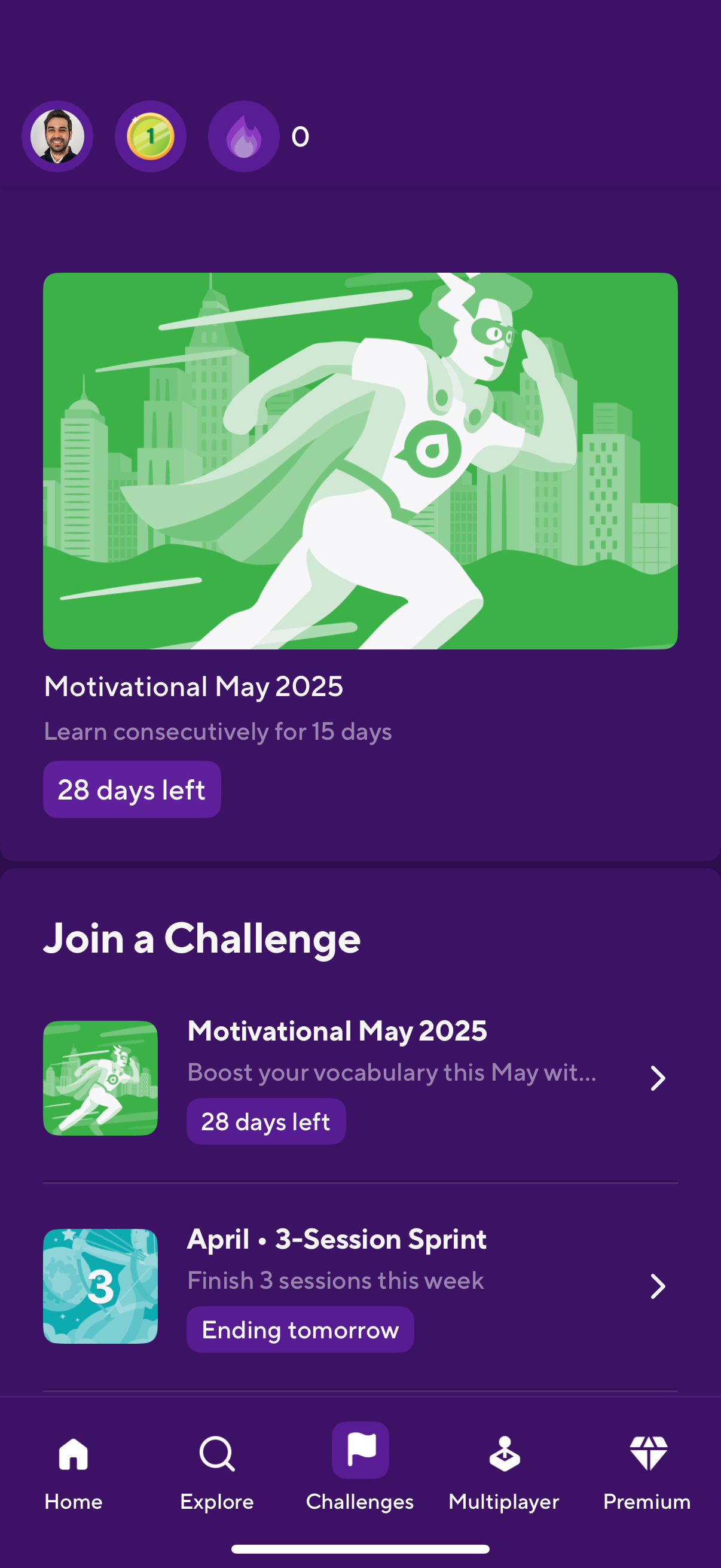Viewport: 721px width, 1568px height.
Task: Tap the Motivational May 2025 green thumbnail
Action: coord(100,1078)
